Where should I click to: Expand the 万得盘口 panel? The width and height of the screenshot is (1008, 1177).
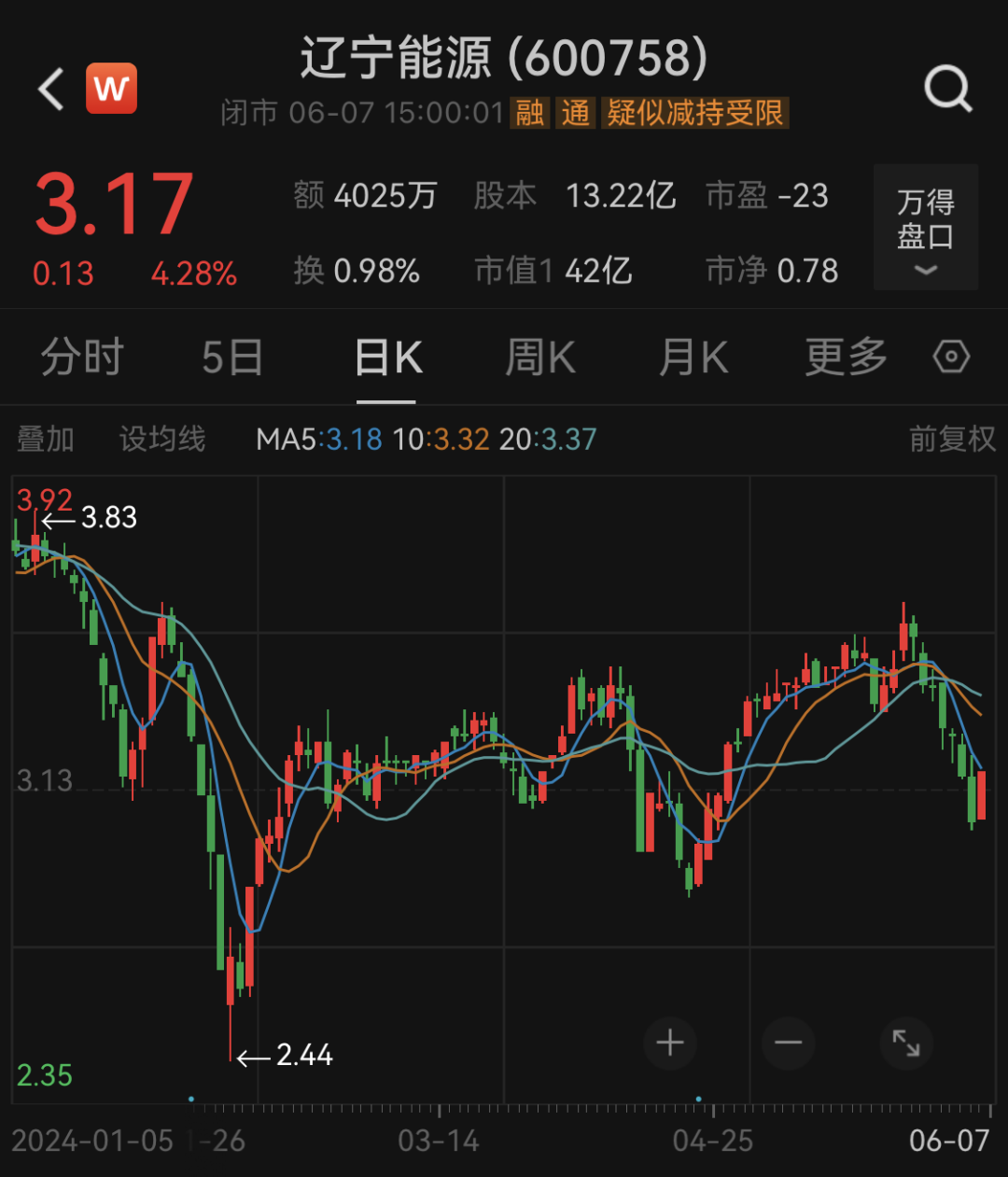point(926,227)
